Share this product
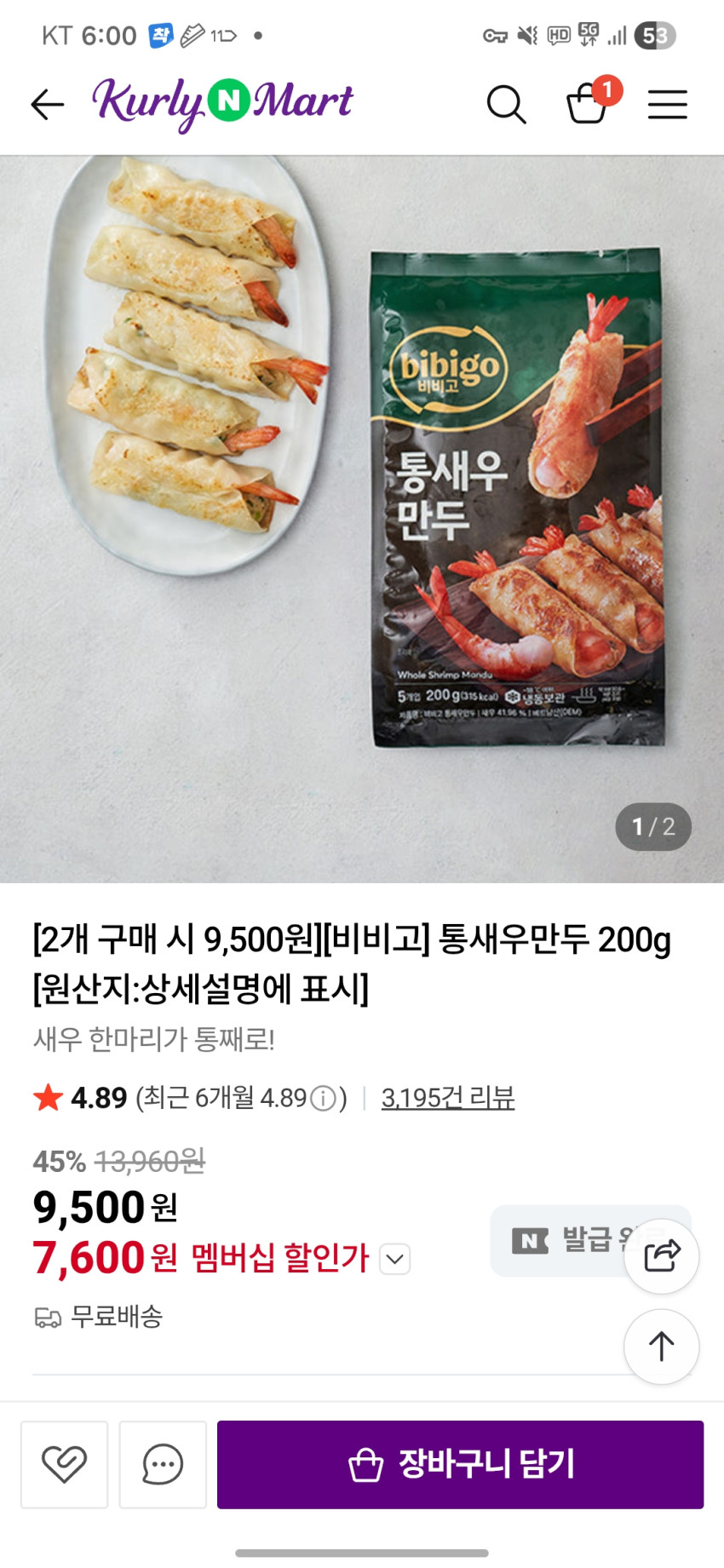This screenshot has height=1568, width=724. (661, 1256)
